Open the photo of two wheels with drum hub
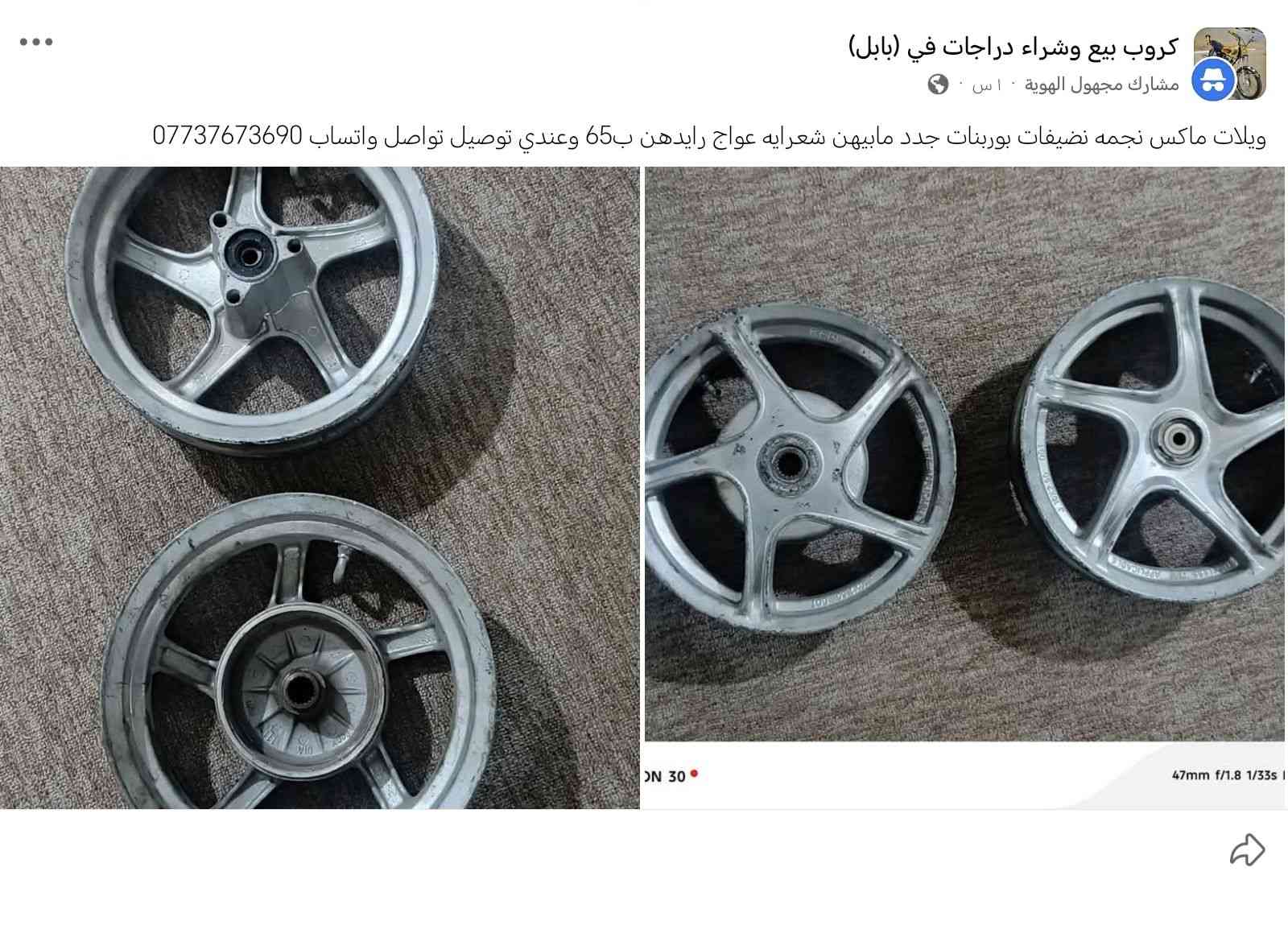 [x=320, y=488]
